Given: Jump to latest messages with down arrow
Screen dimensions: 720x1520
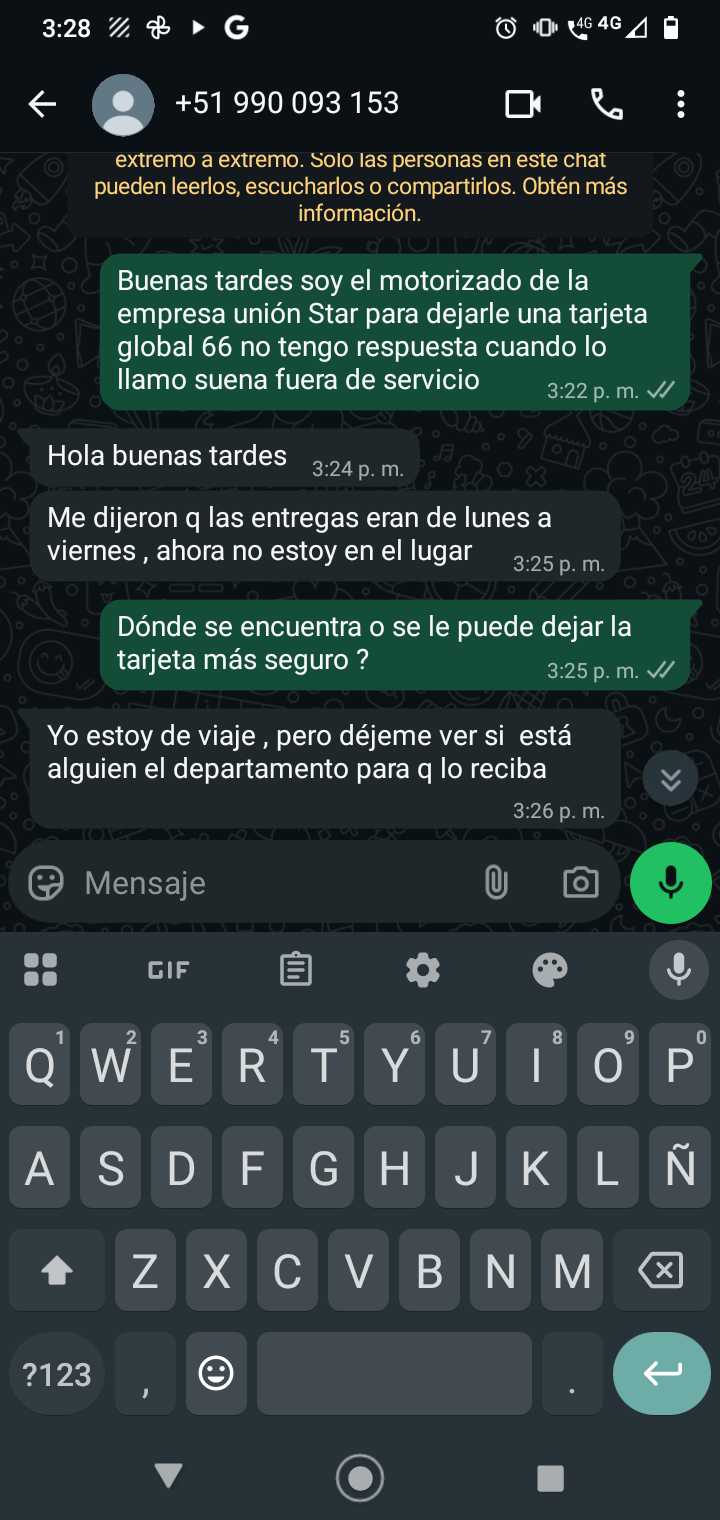Looking at the screenshot, I should (670, 779).
